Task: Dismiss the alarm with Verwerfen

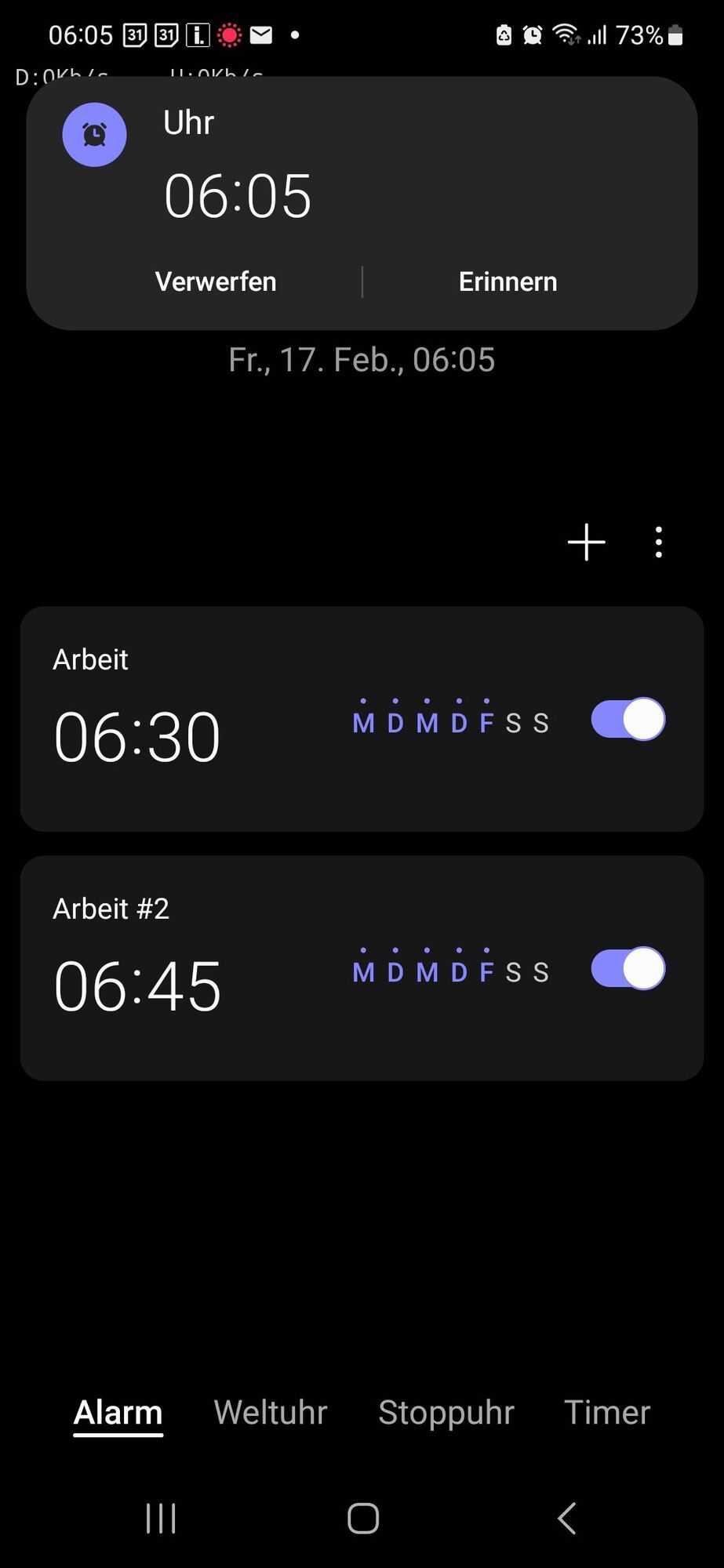Action: [216, 282]
